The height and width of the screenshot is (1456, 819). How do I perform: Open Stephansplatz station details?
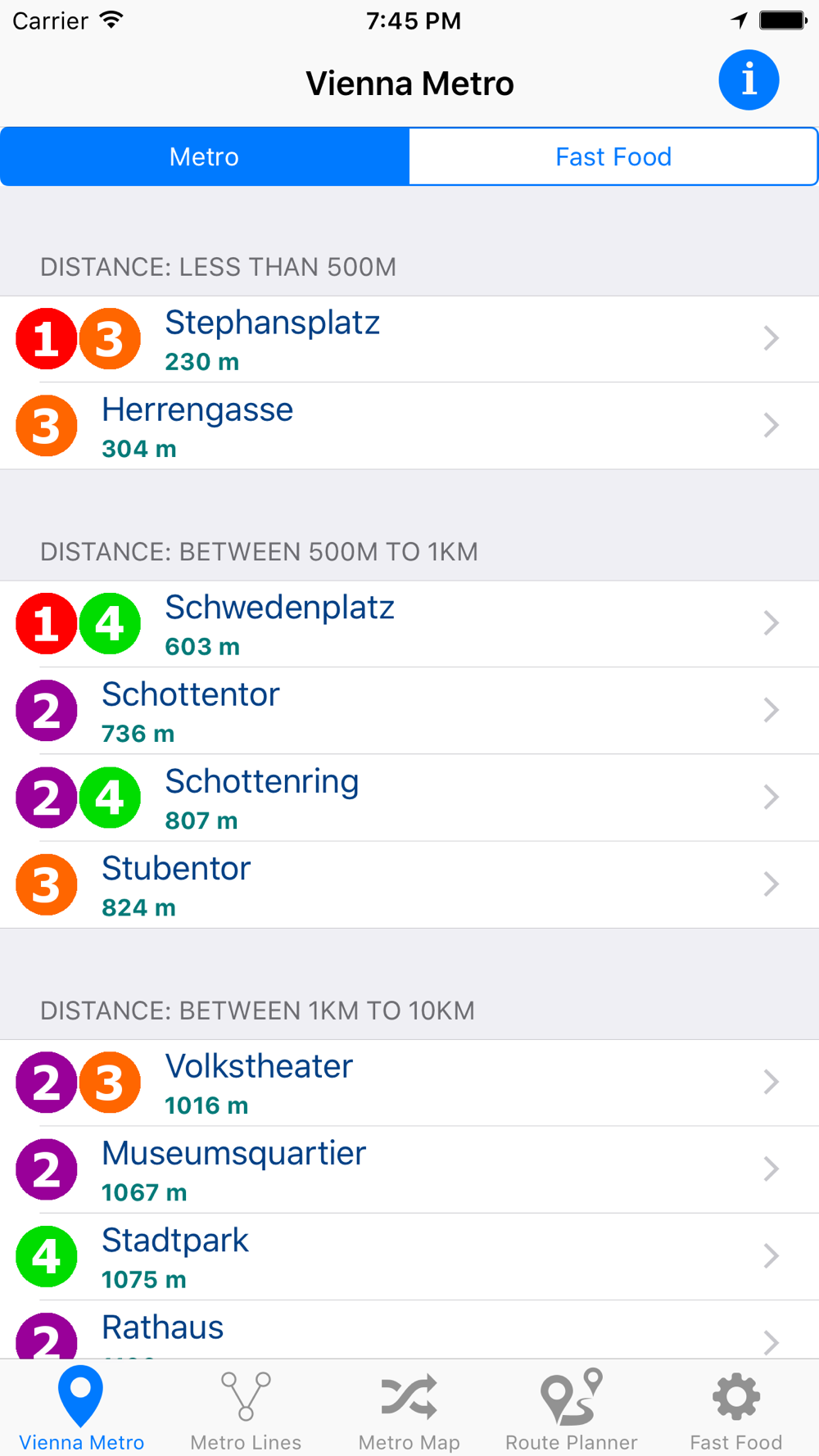pyautogui.click(x=409, y=339)
